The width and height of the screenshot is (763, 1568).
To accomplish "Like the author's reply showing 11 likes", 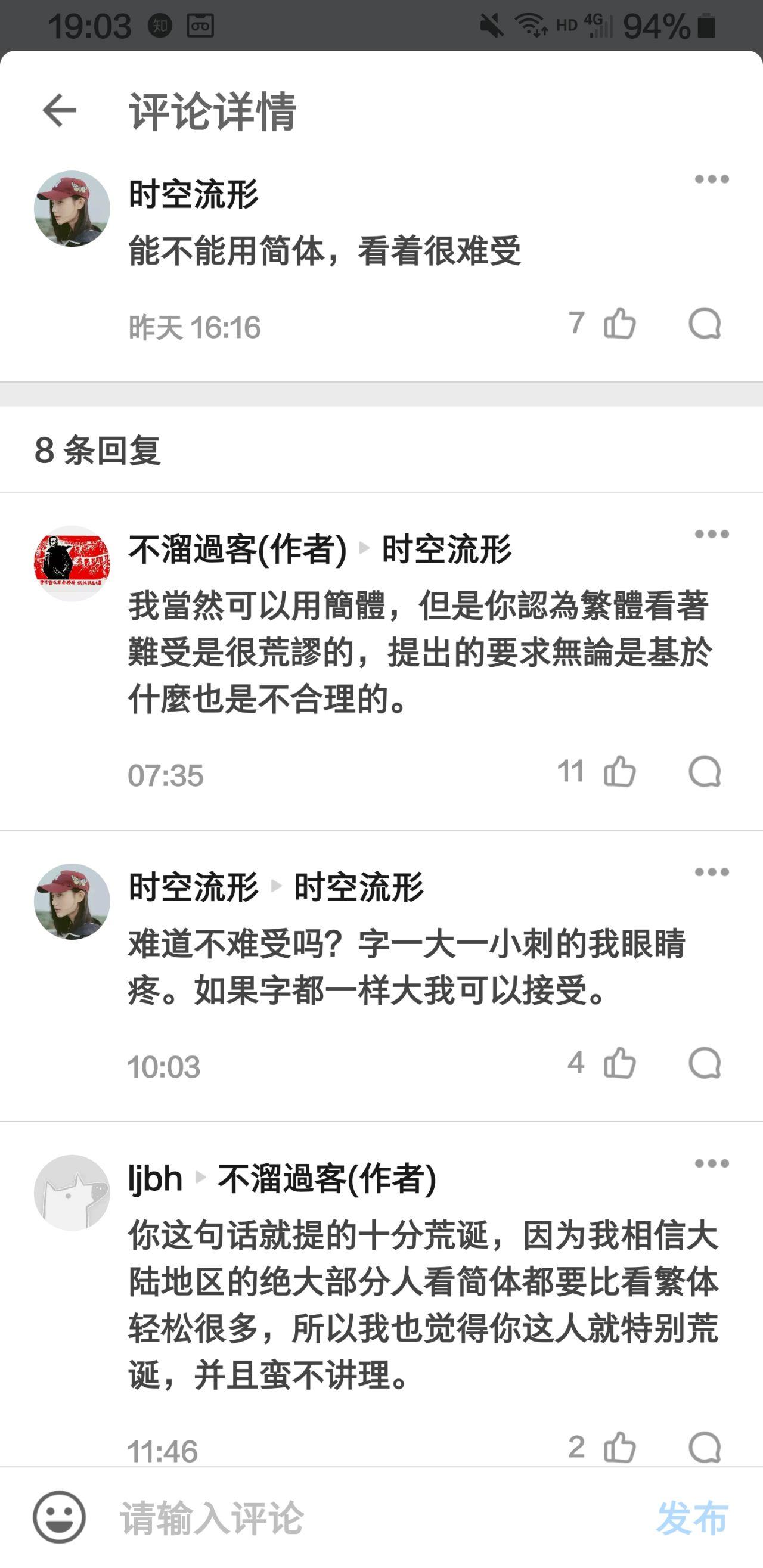I will pyautogui.click(x=621, y=772).
